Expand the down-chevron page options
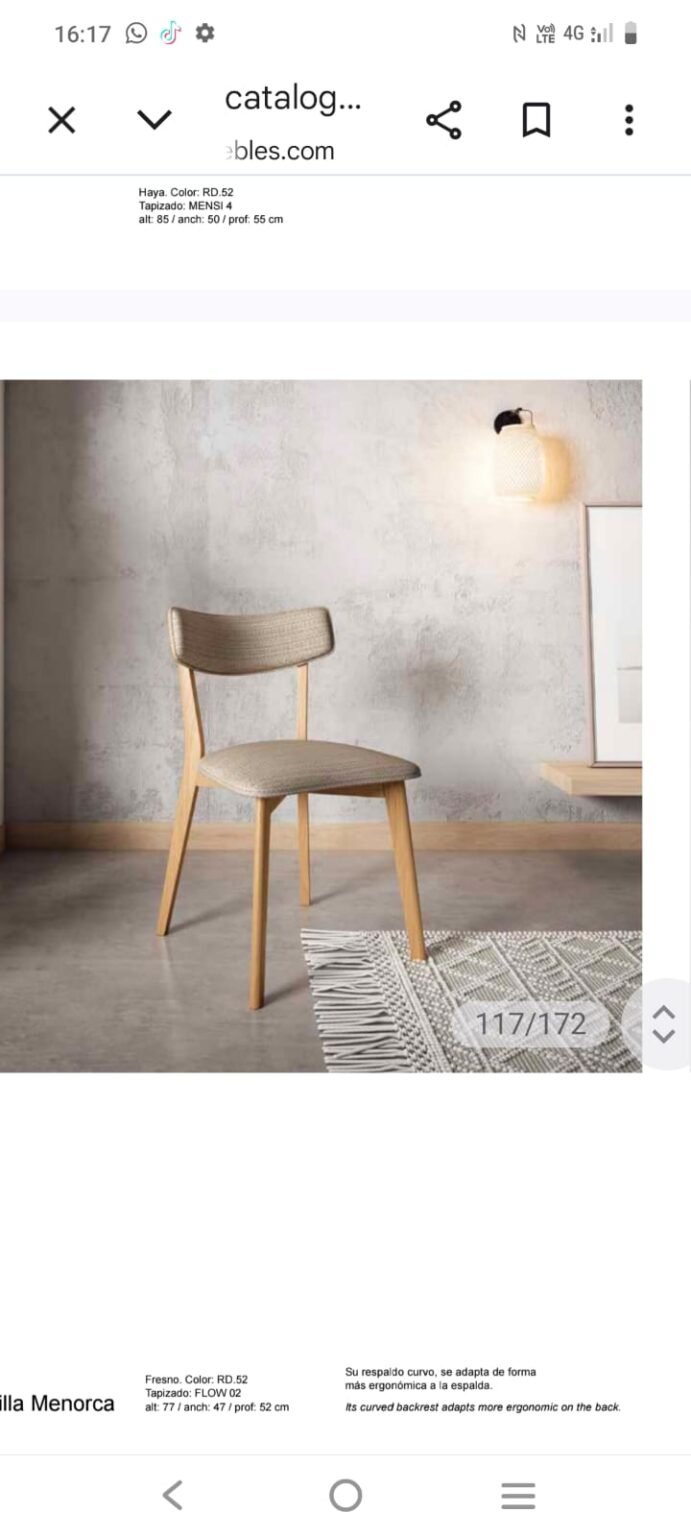 154,120
